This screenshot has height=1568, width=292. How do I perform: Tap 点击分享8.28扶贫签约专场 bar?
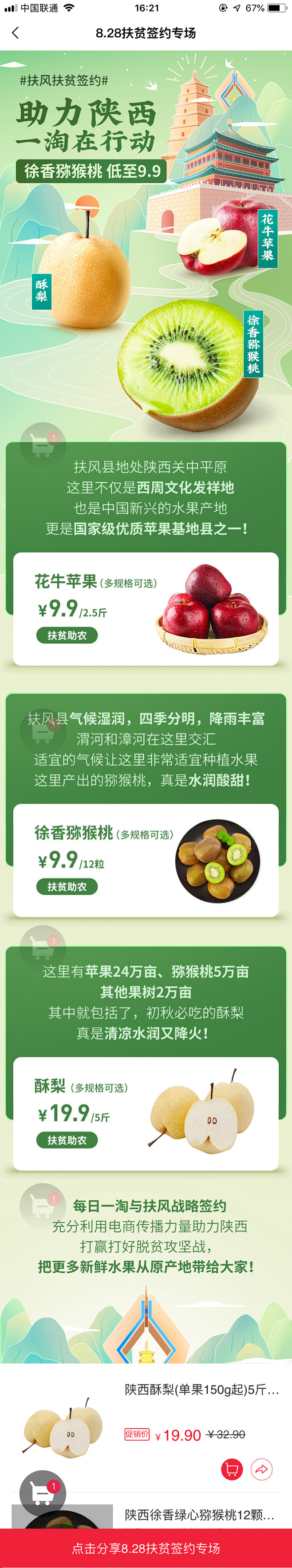(146, 1547)
